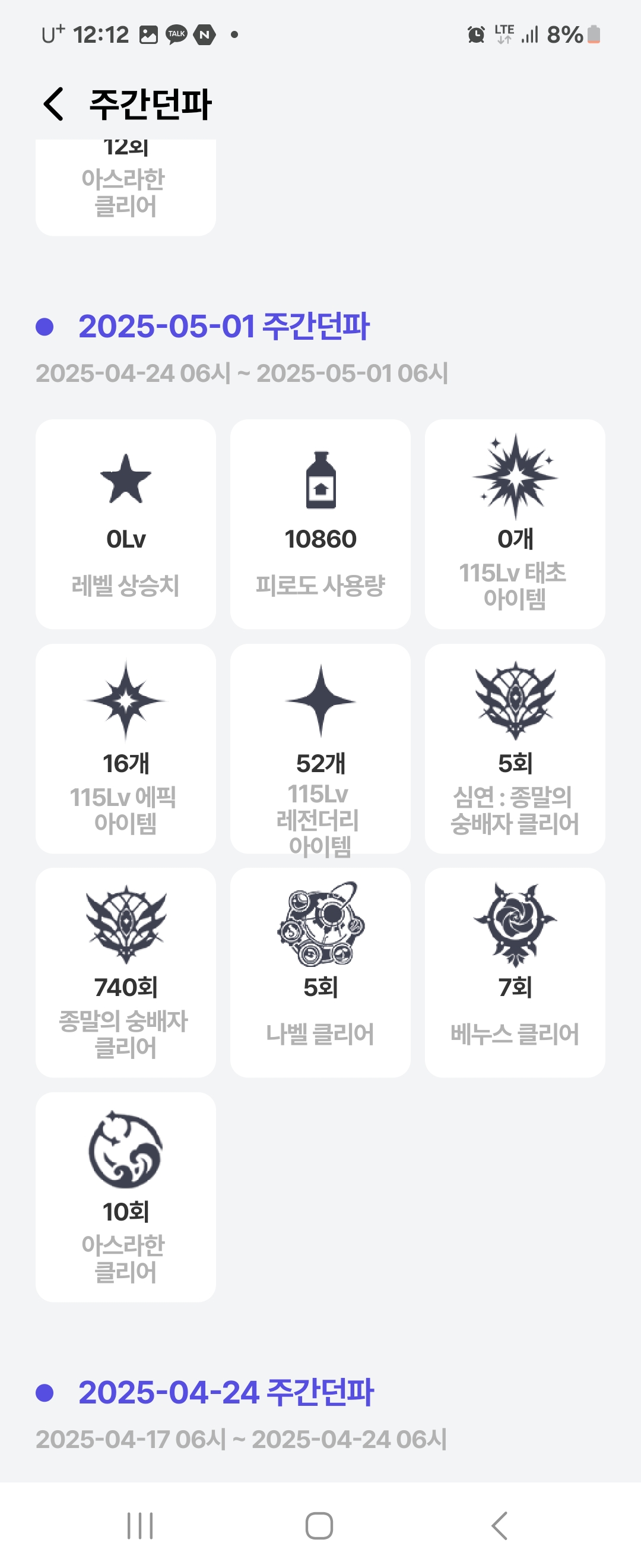Go back from the 주간던파 page

pos(53,104)
